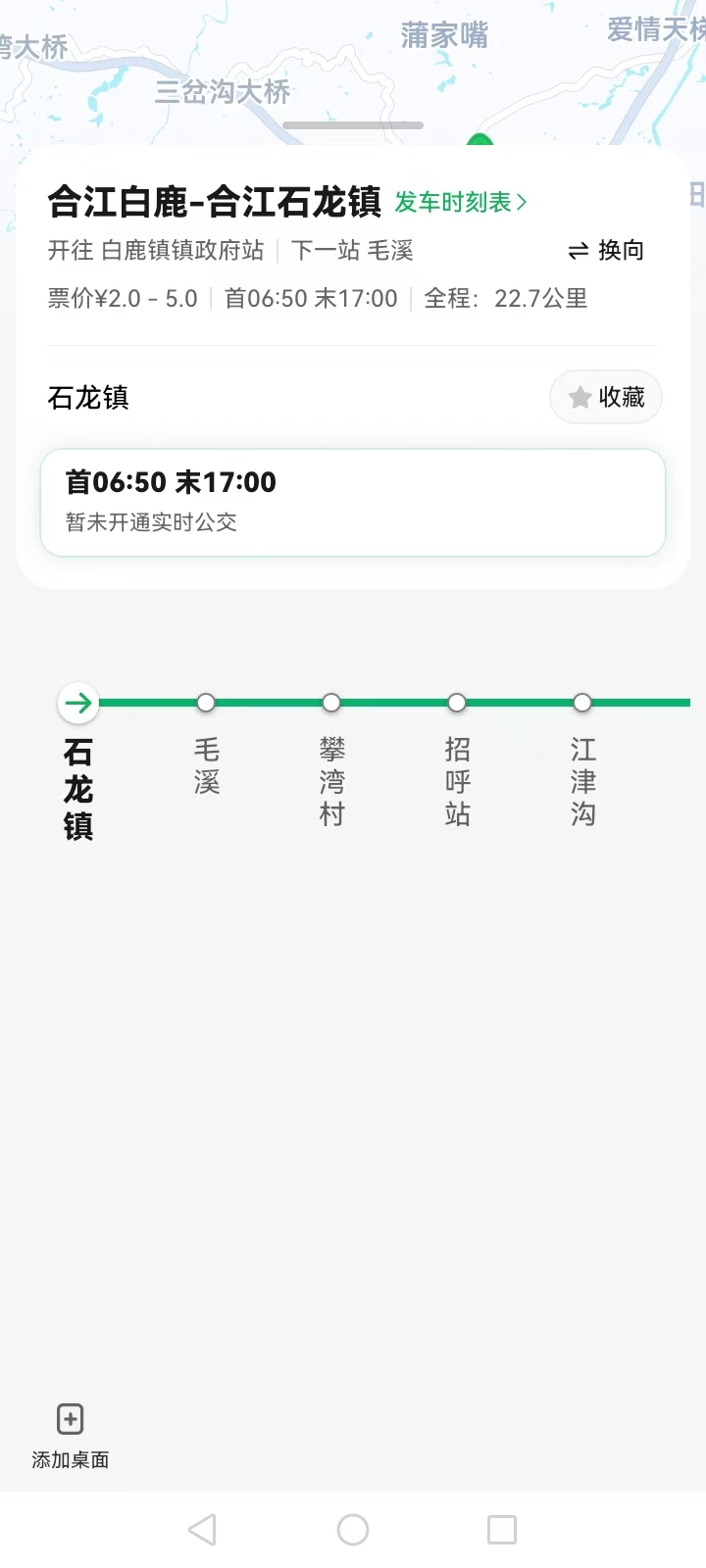
Task: Open the first and last bus time card
Action: click(353, 502)
